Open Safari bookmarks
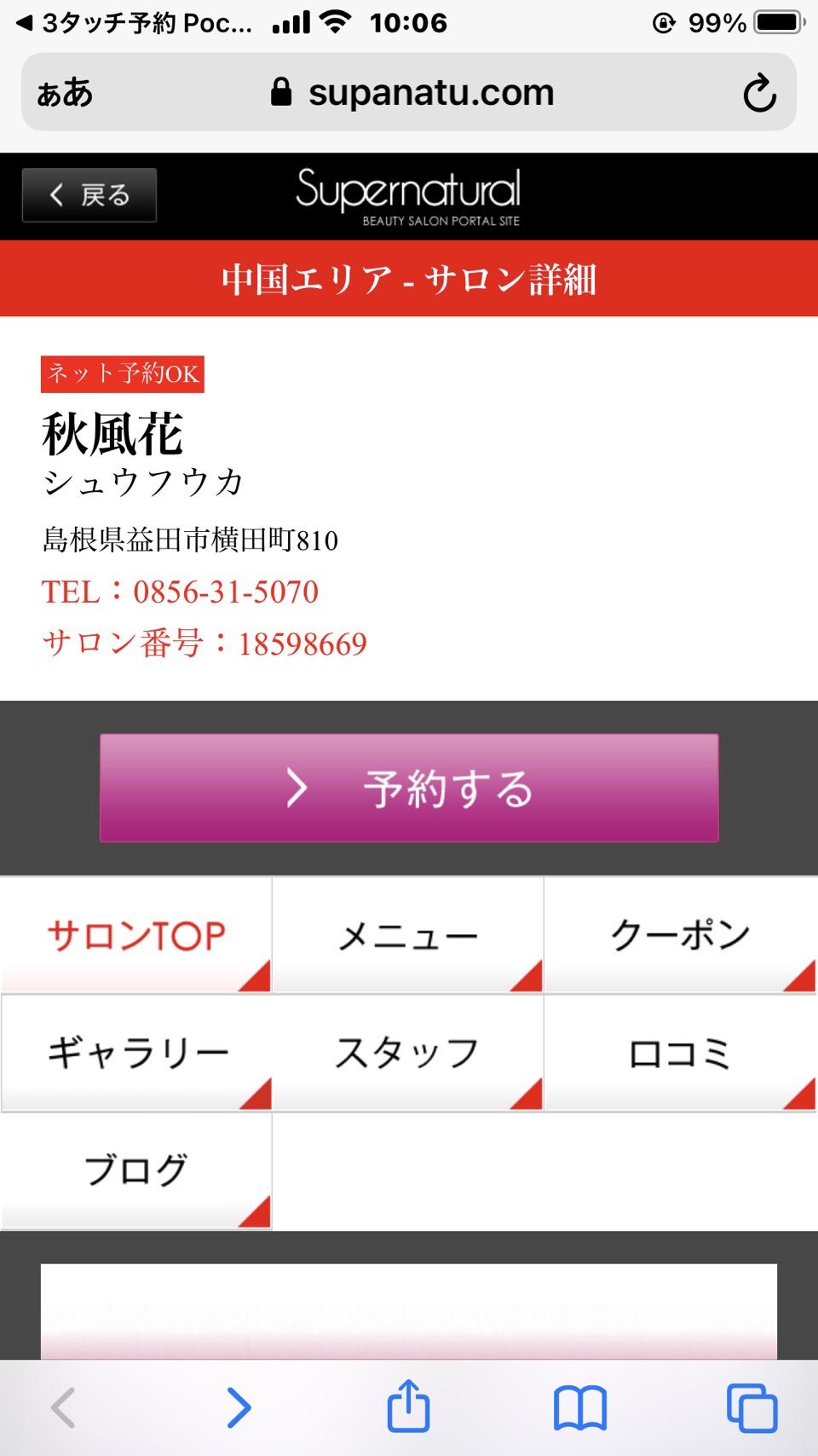This screenshot has width=818, height=1456. [580, 1407]
